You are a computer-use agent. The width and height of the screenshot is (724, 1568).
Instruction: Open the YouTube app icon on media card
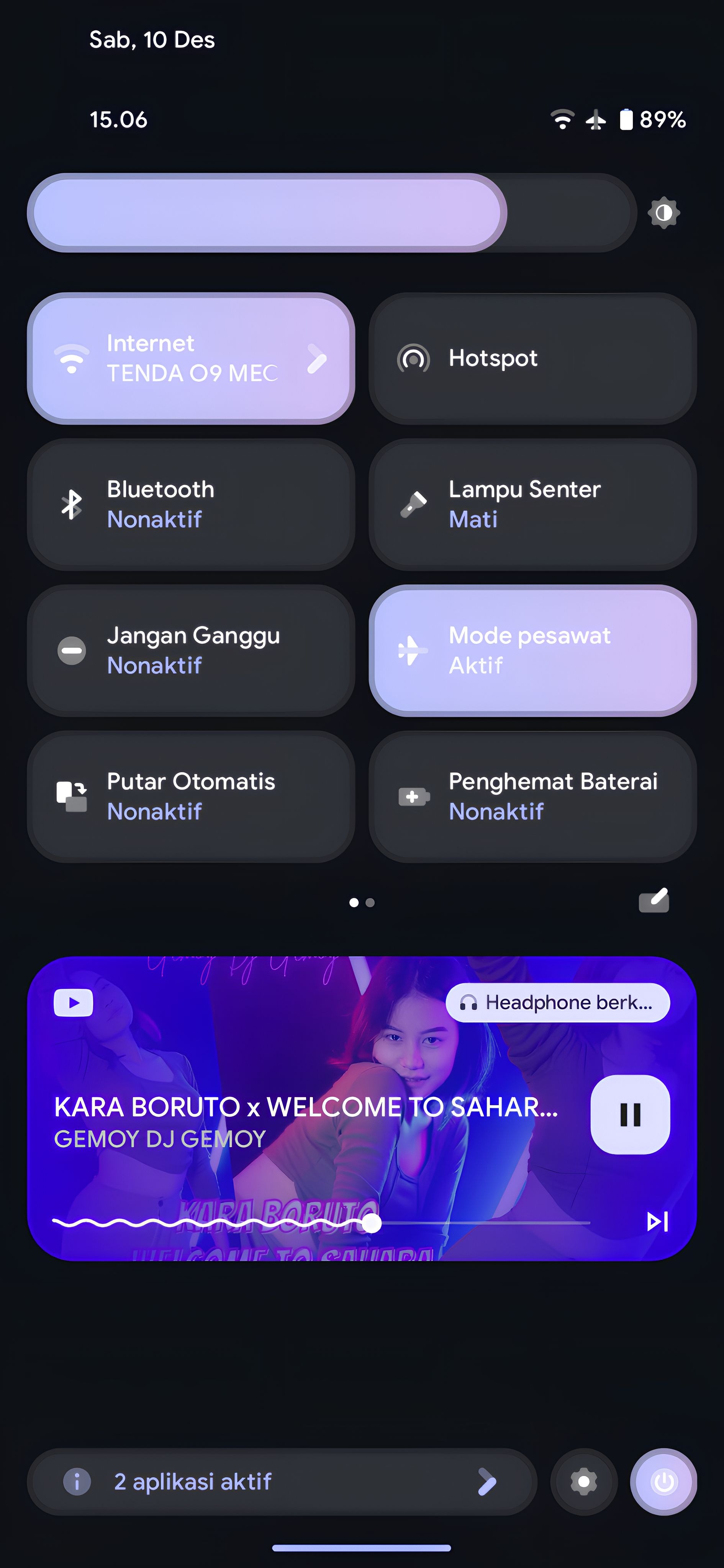(74, 1003)
